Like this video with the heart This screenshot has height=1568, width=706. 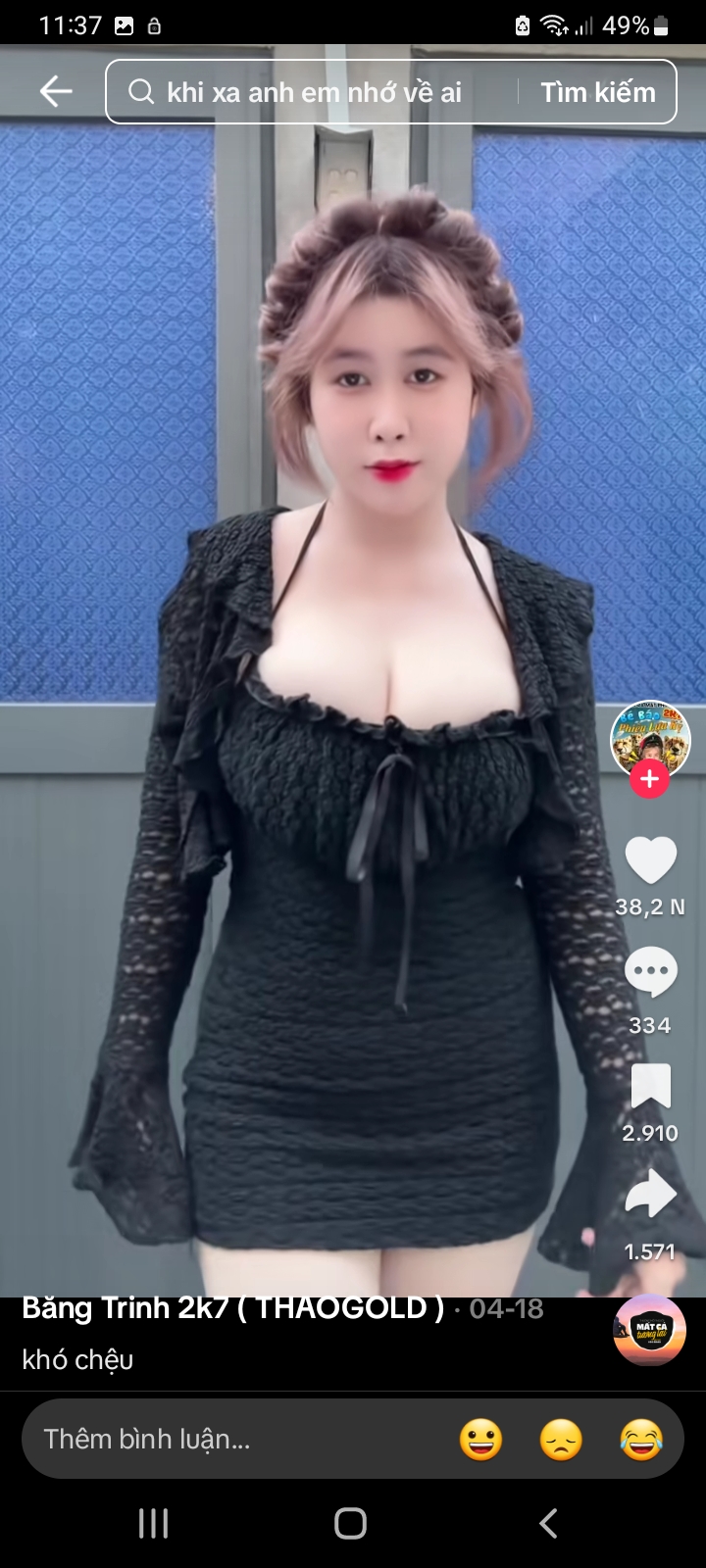tap(650, 861)
